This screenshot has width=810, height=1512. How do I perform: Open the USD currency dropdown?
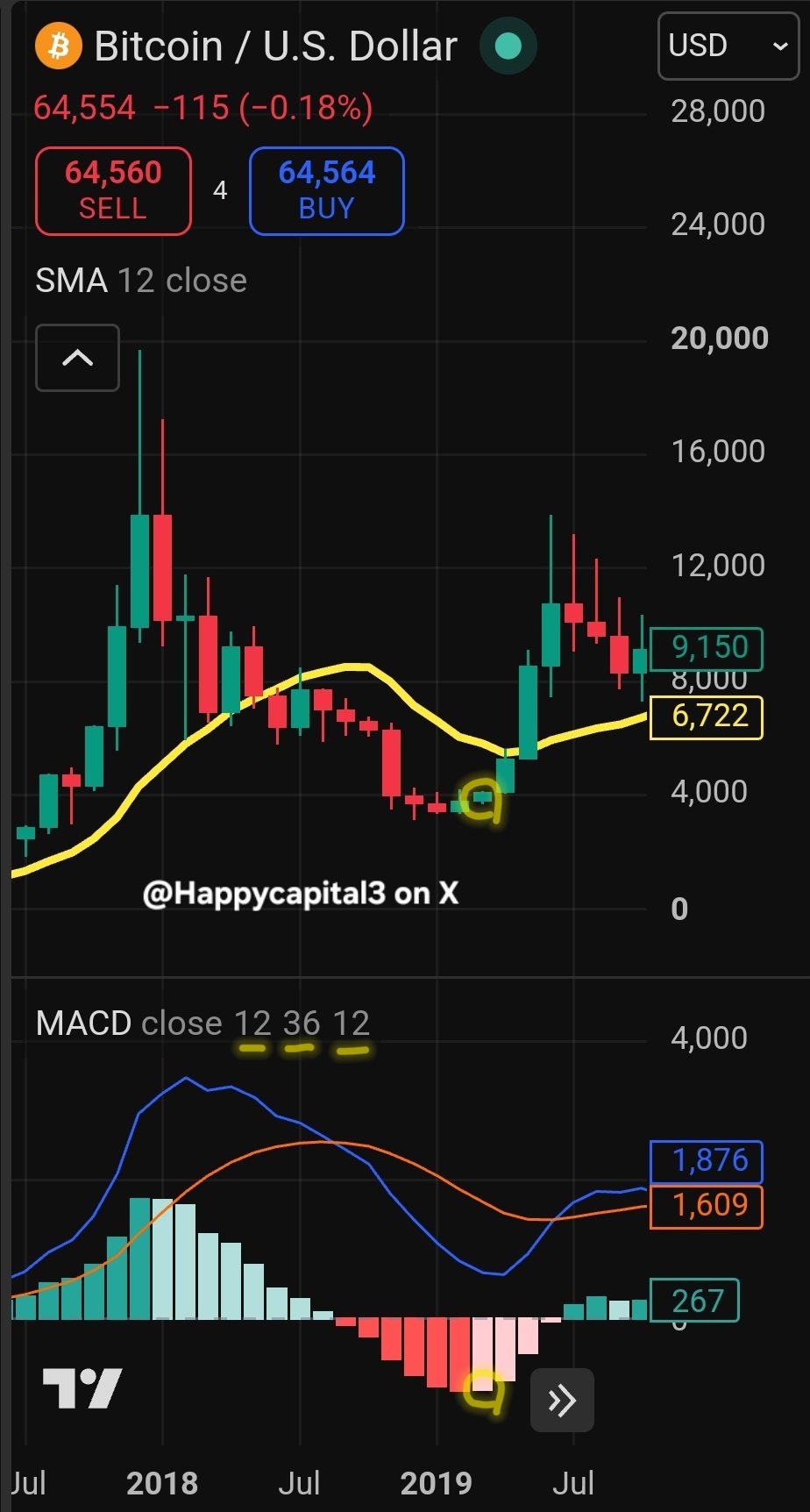(x=728, y=46)
